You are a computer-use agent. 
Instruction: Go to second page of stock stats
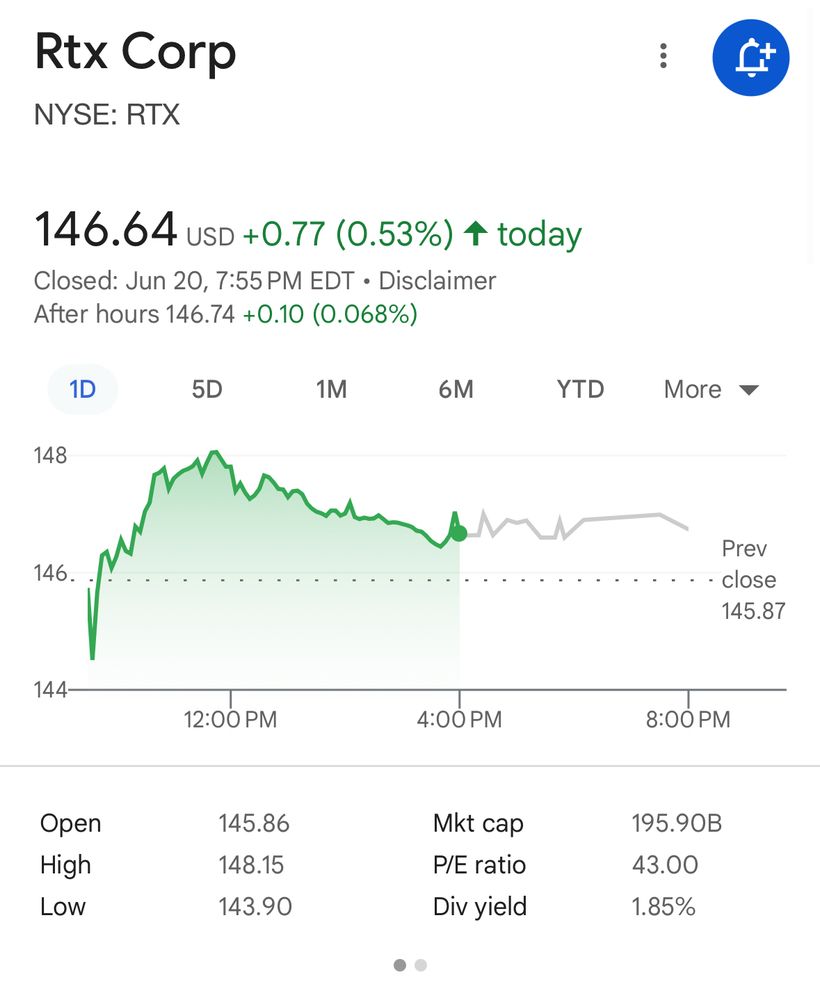[421, 965]
